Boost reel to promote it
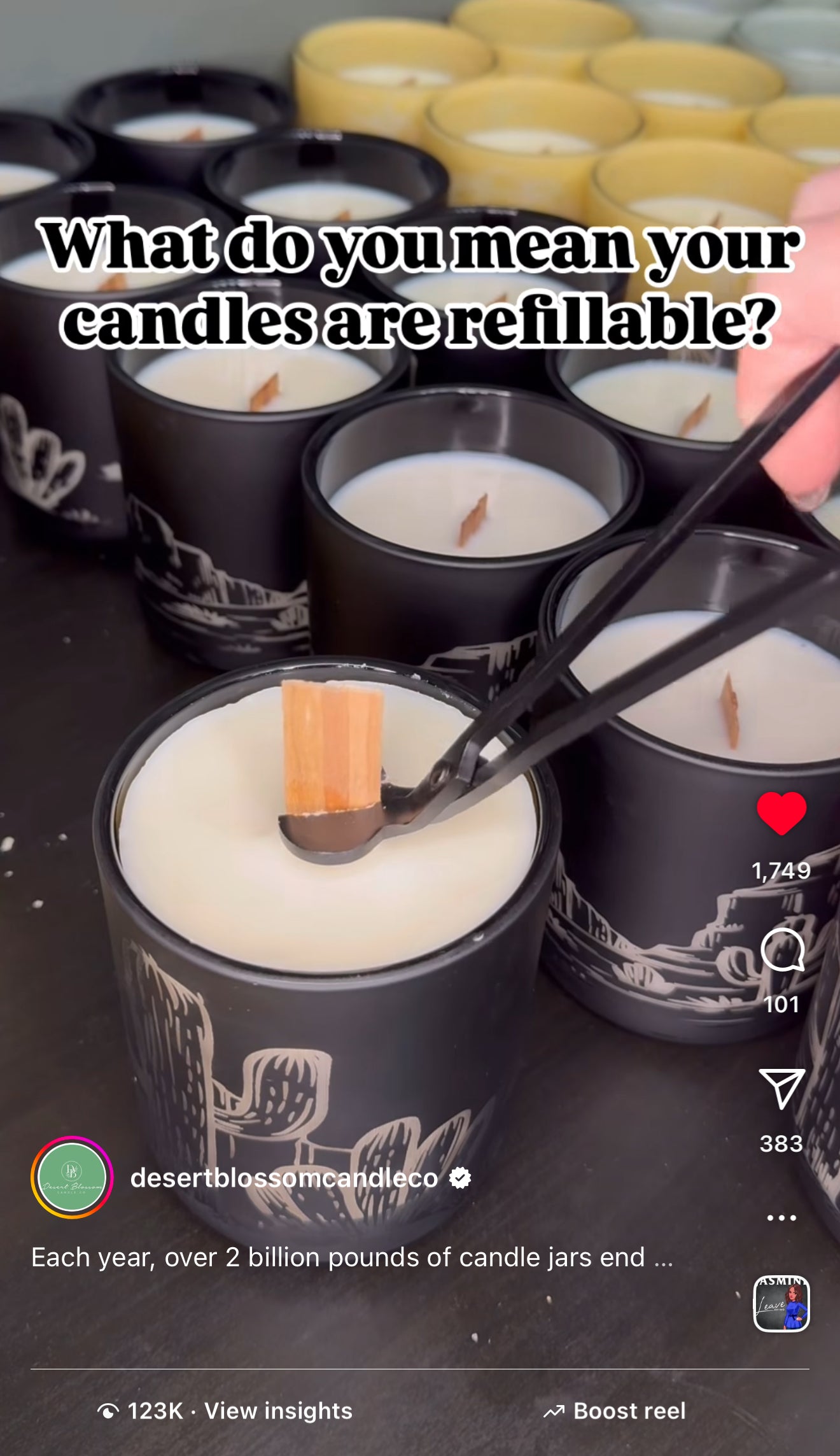The image size is (840, 1456). point(615,1411)
